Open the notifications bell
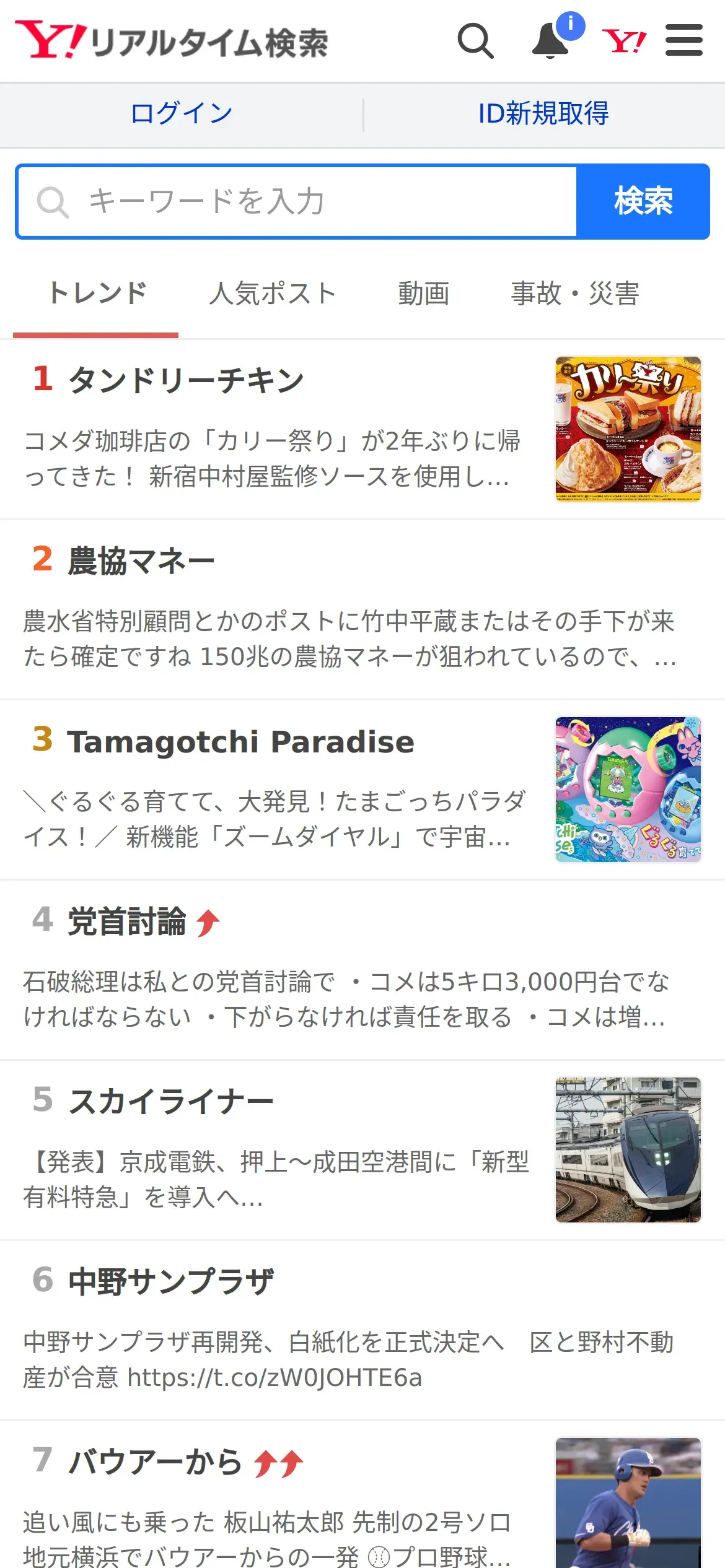Screen dimensions: 725x1568 click(x=551, y=41)
